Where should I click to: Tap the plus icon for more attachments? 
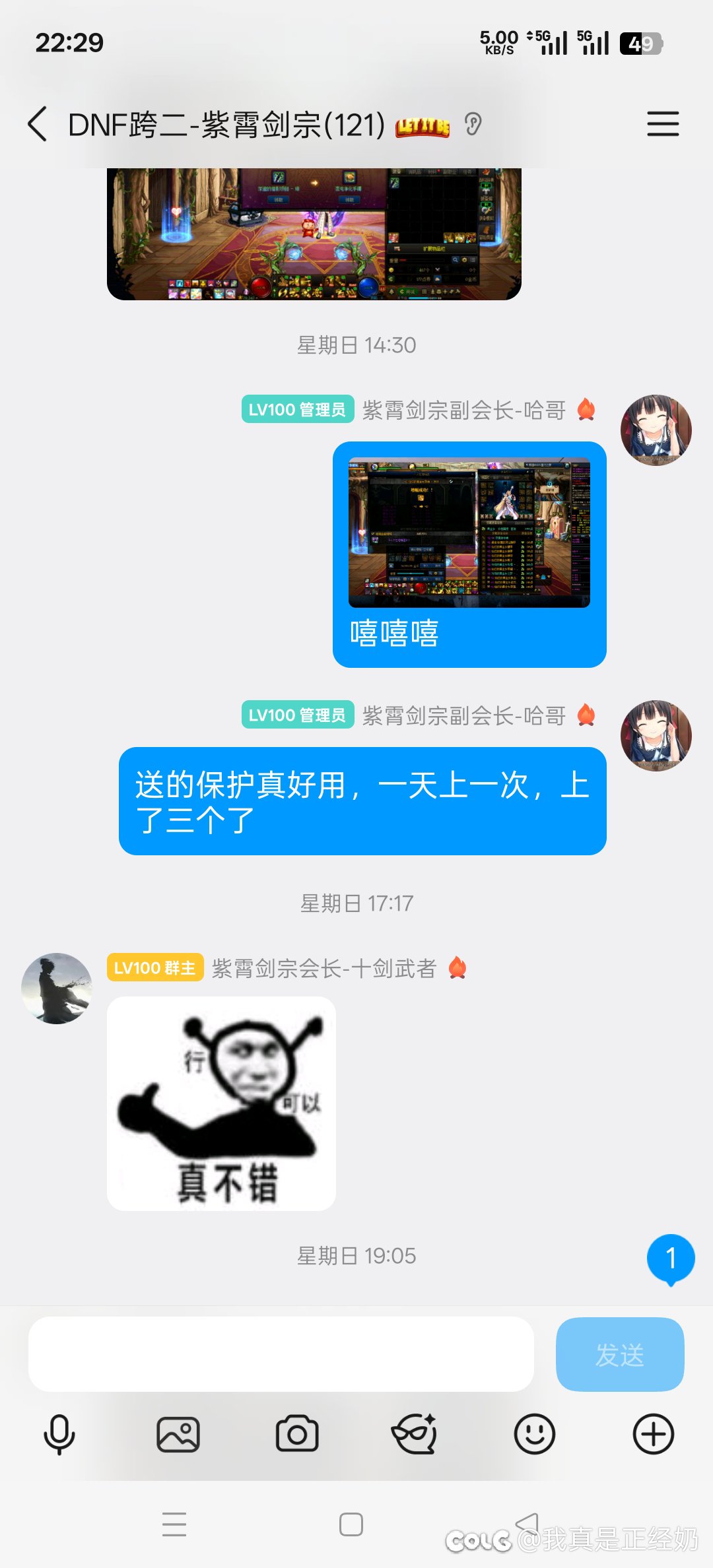(653, 1433)
